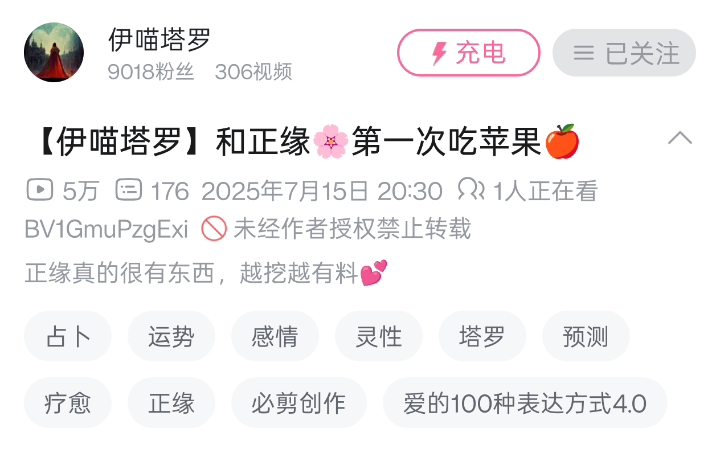Select the 塔罗 tag

482,336
